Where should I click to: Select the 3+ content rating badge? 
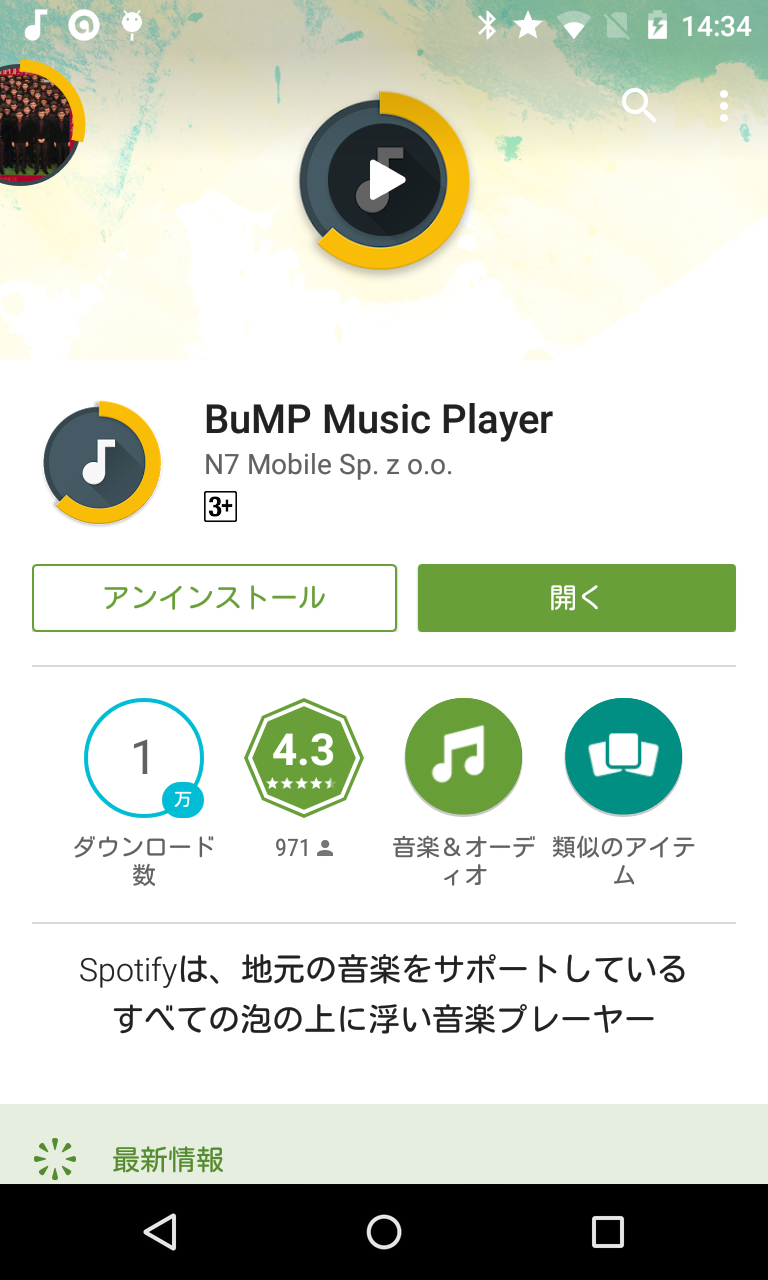tap(218, 507)
